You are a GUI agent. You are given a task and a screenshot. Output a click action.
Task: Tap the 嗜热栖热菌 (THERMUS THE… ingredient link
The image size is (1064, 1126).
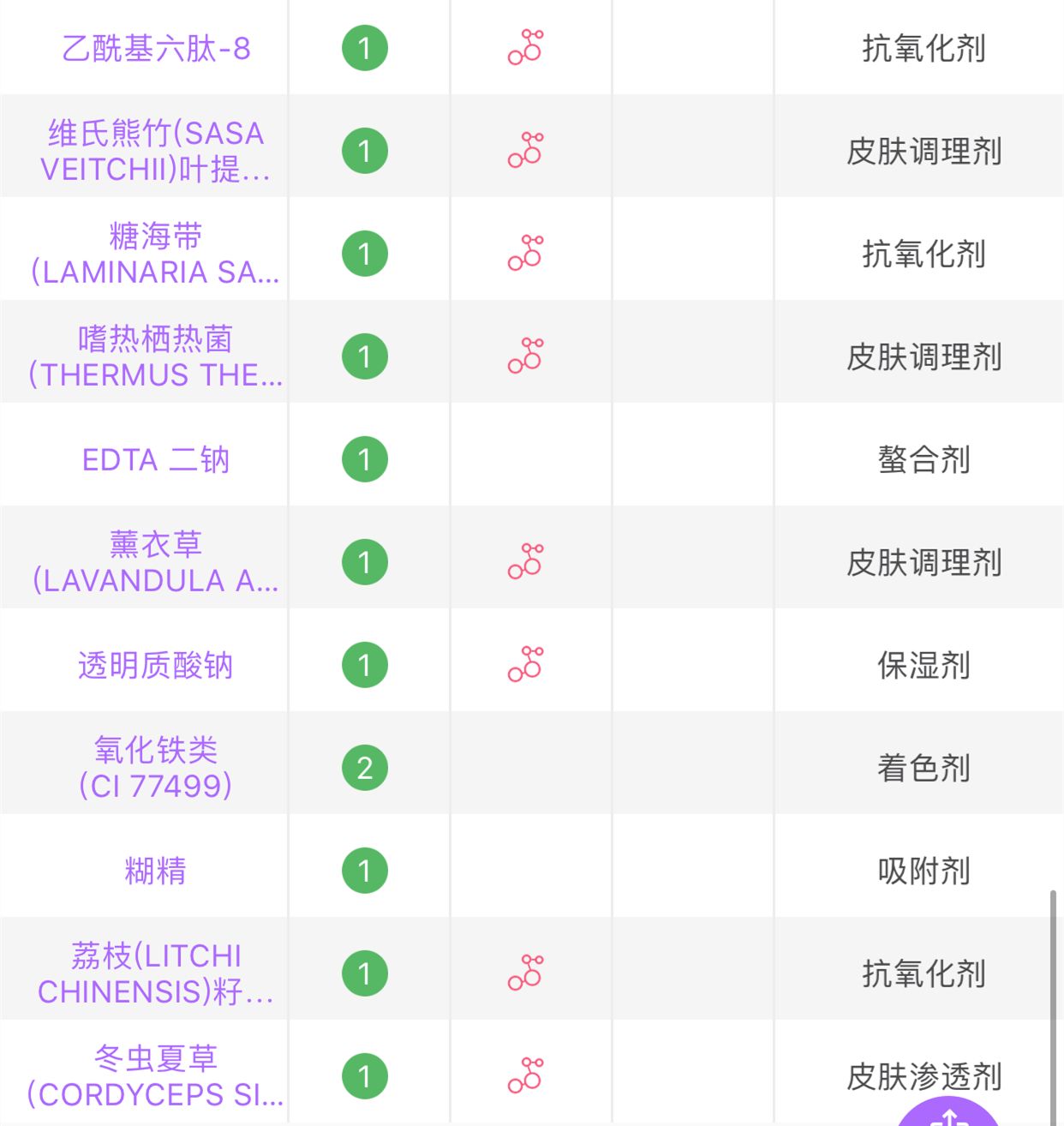pyautogui.click(x=156, y=356)
